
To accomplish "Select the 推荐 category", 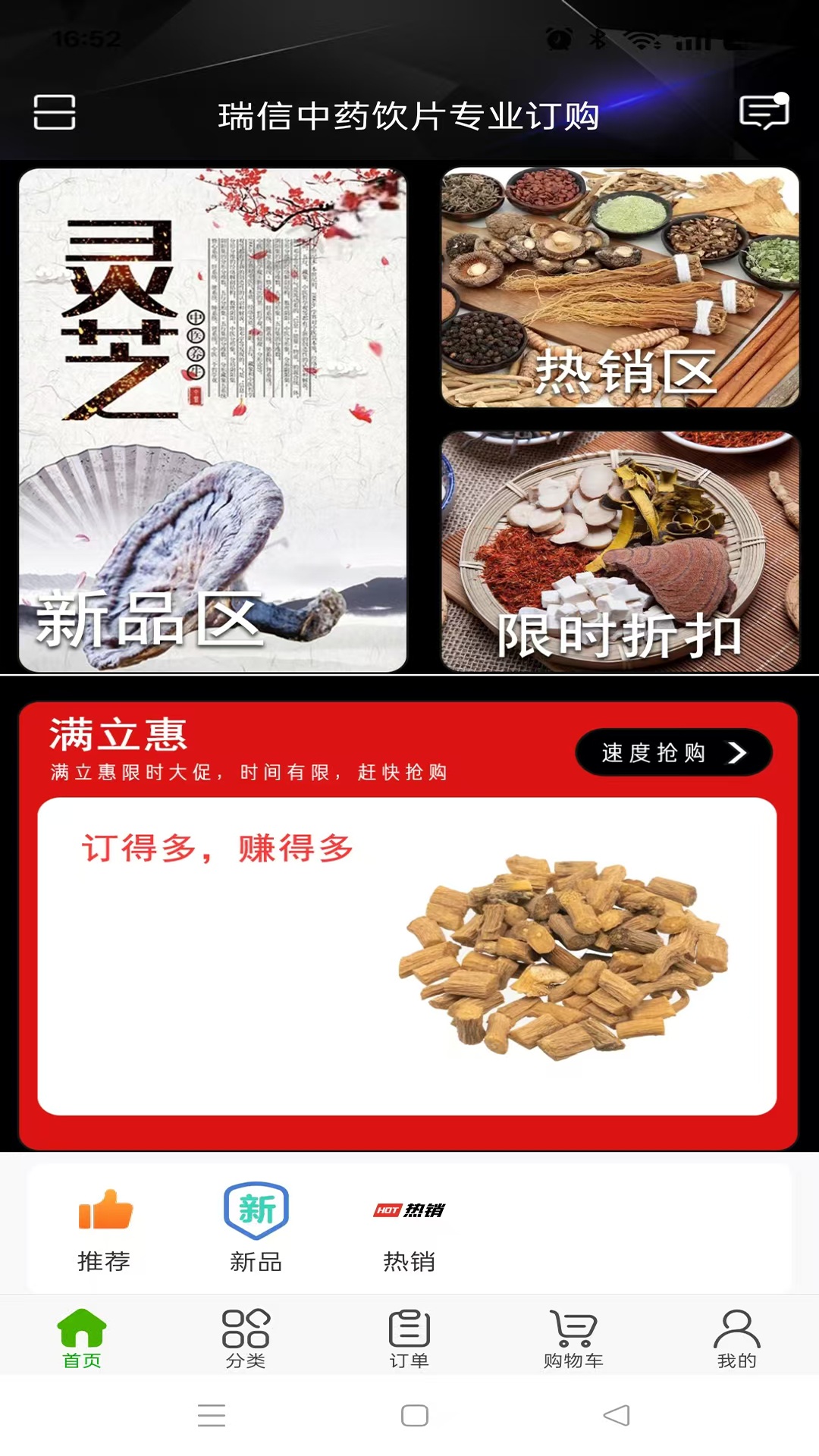I will 105,1229.
